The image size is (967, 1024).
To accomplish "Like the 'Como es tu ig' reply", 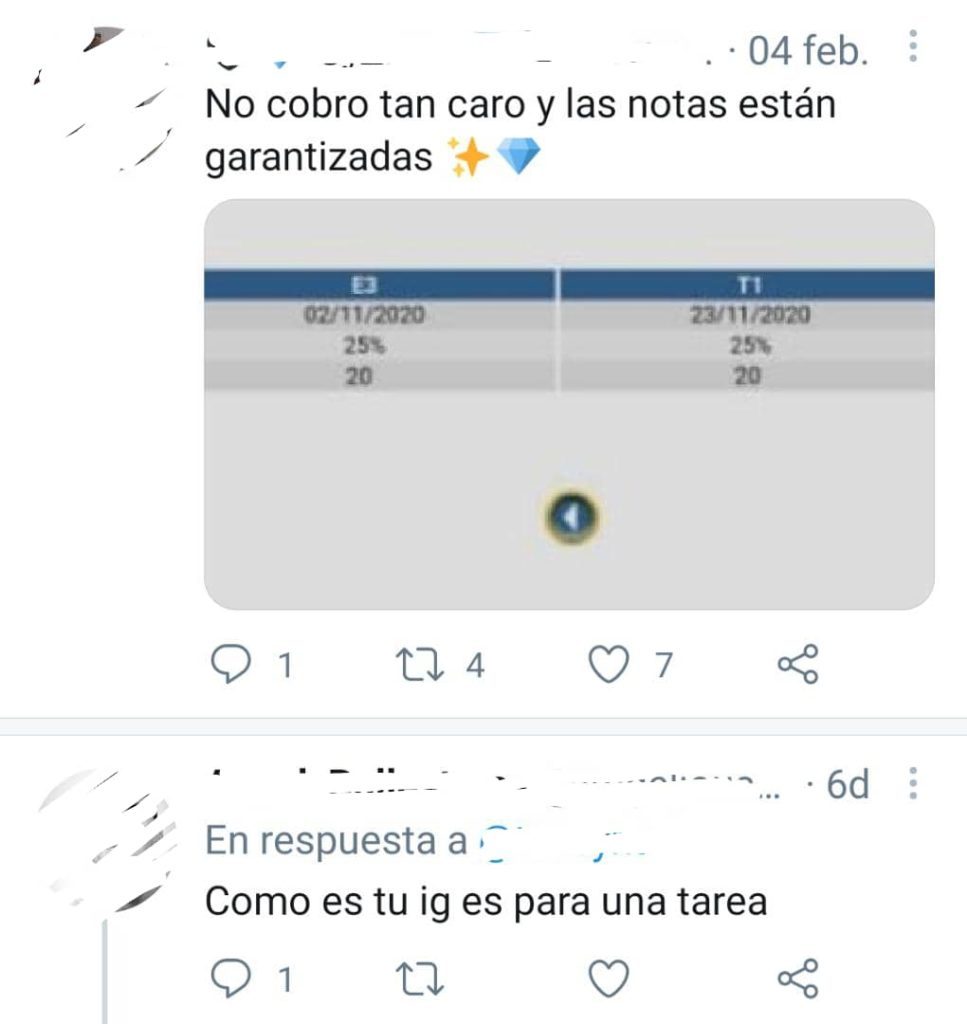I will pyautogui.click(x=607, y=979).
